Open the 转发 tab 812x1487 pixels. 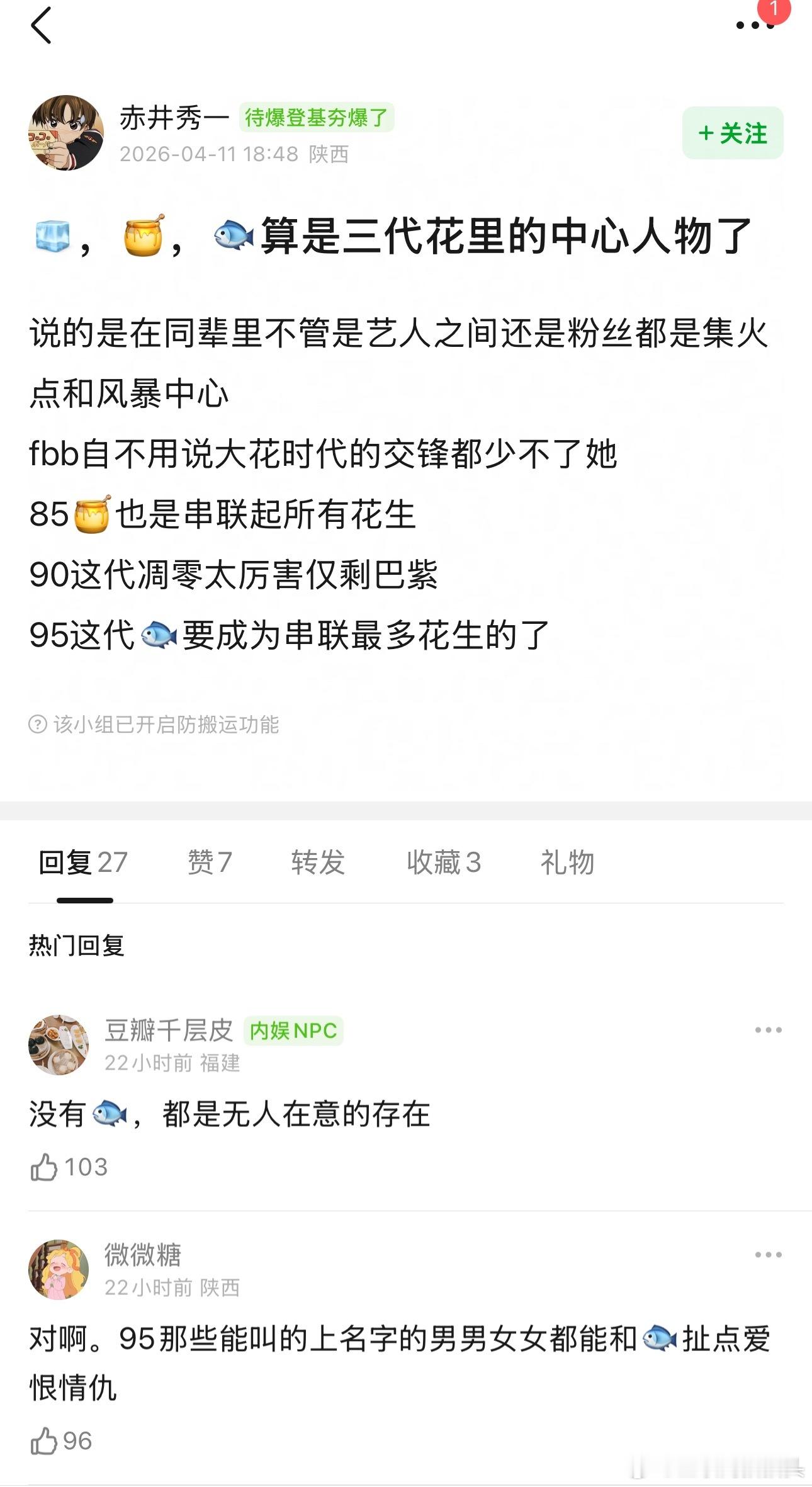click(x=319, y=863)
